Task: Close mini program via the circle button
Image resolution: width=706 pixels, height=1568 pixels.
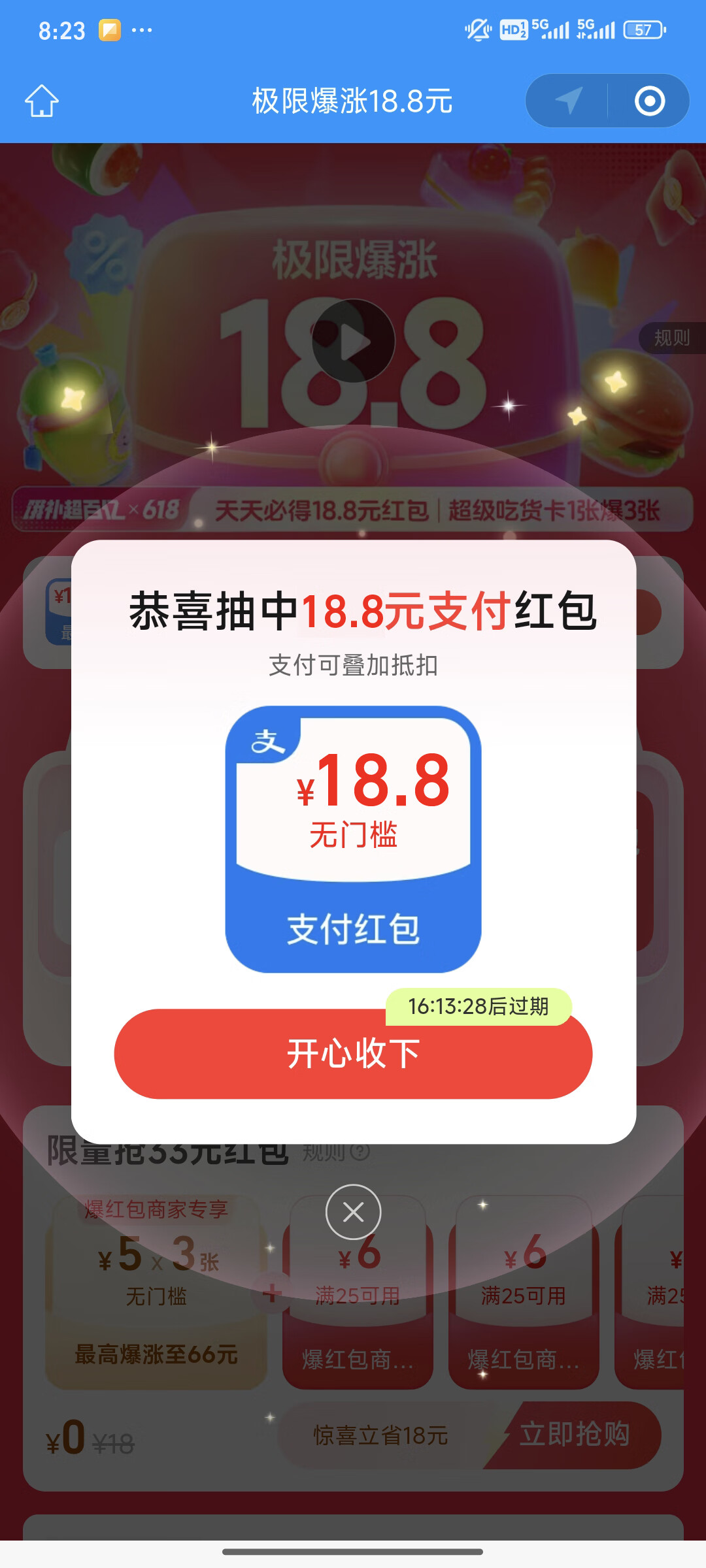Action: tap(649, 101)
